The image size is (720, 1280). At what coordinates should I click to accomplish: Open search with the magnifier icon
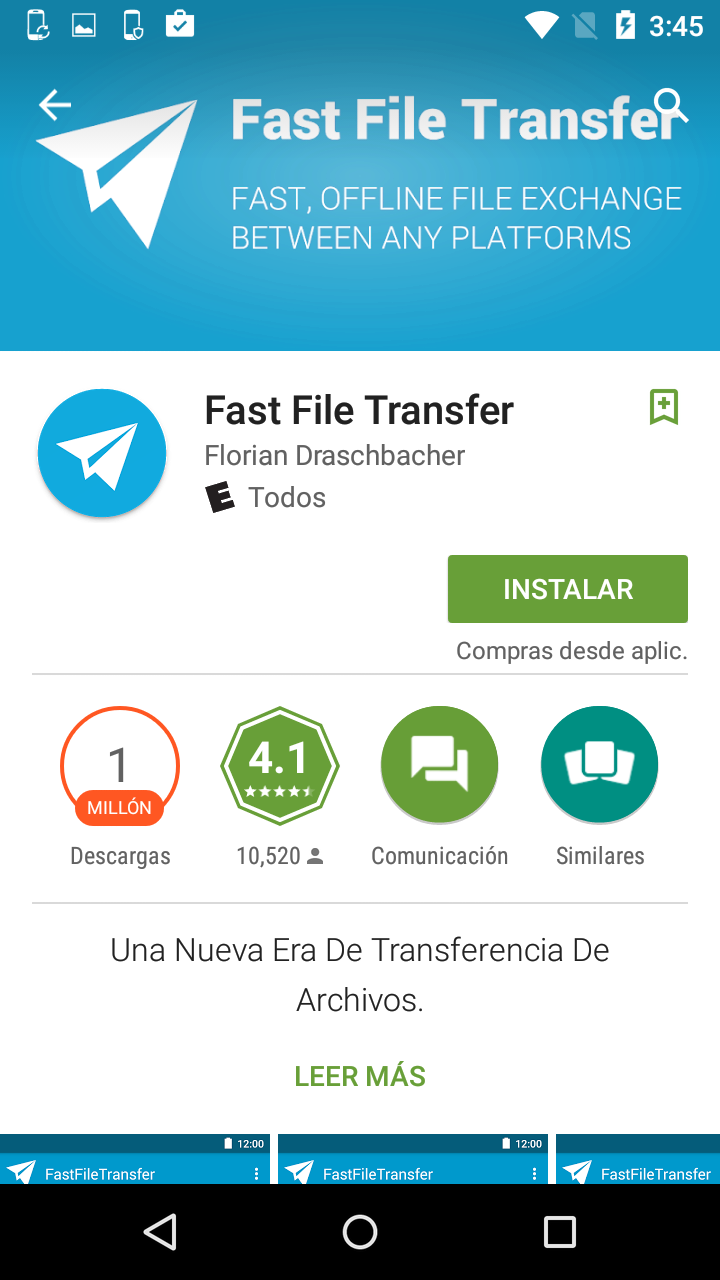click(669, 104)
